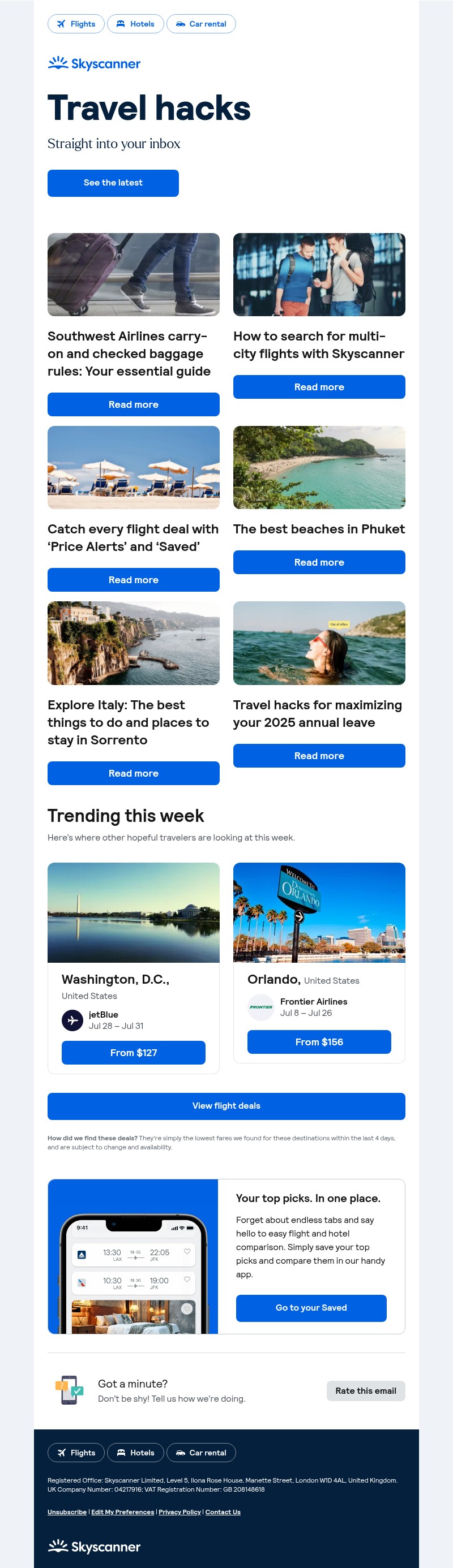Open the Privacy Policy link

click(x=180, y=1511)
